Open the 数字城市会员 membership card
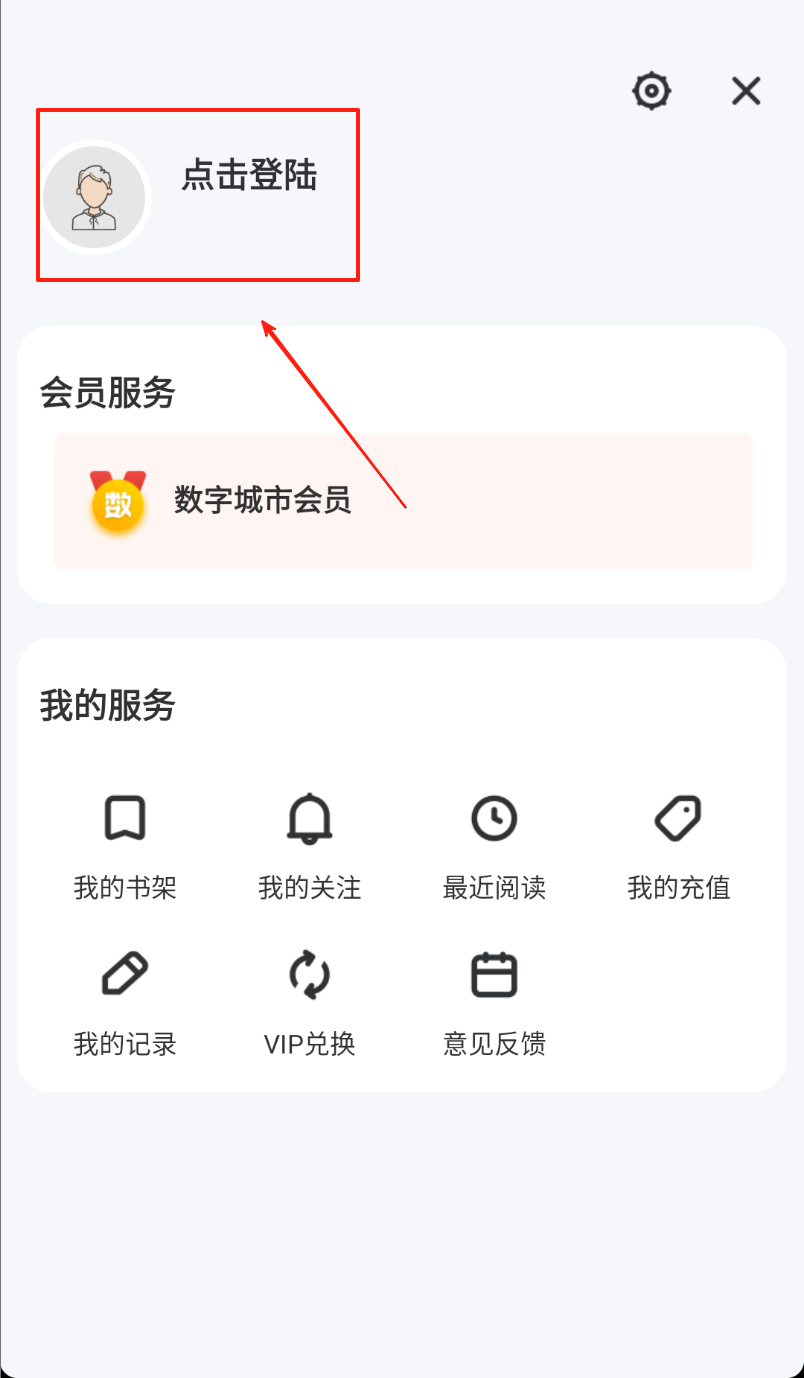 (402, 501)
